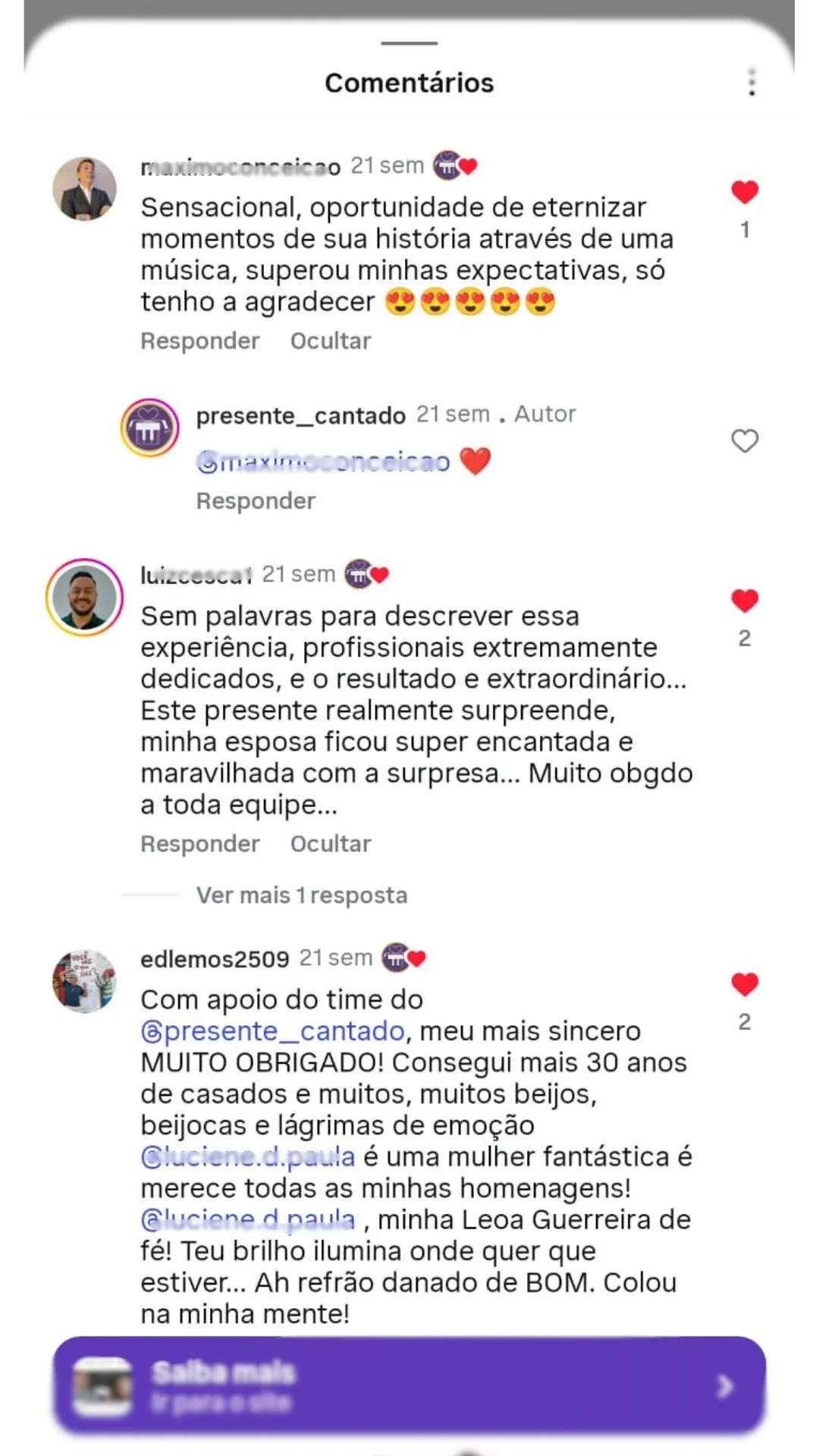Like presente_cantado's reply via the heart icon
The height and width of the screenshot is (1456, 819).
[744, 441]
